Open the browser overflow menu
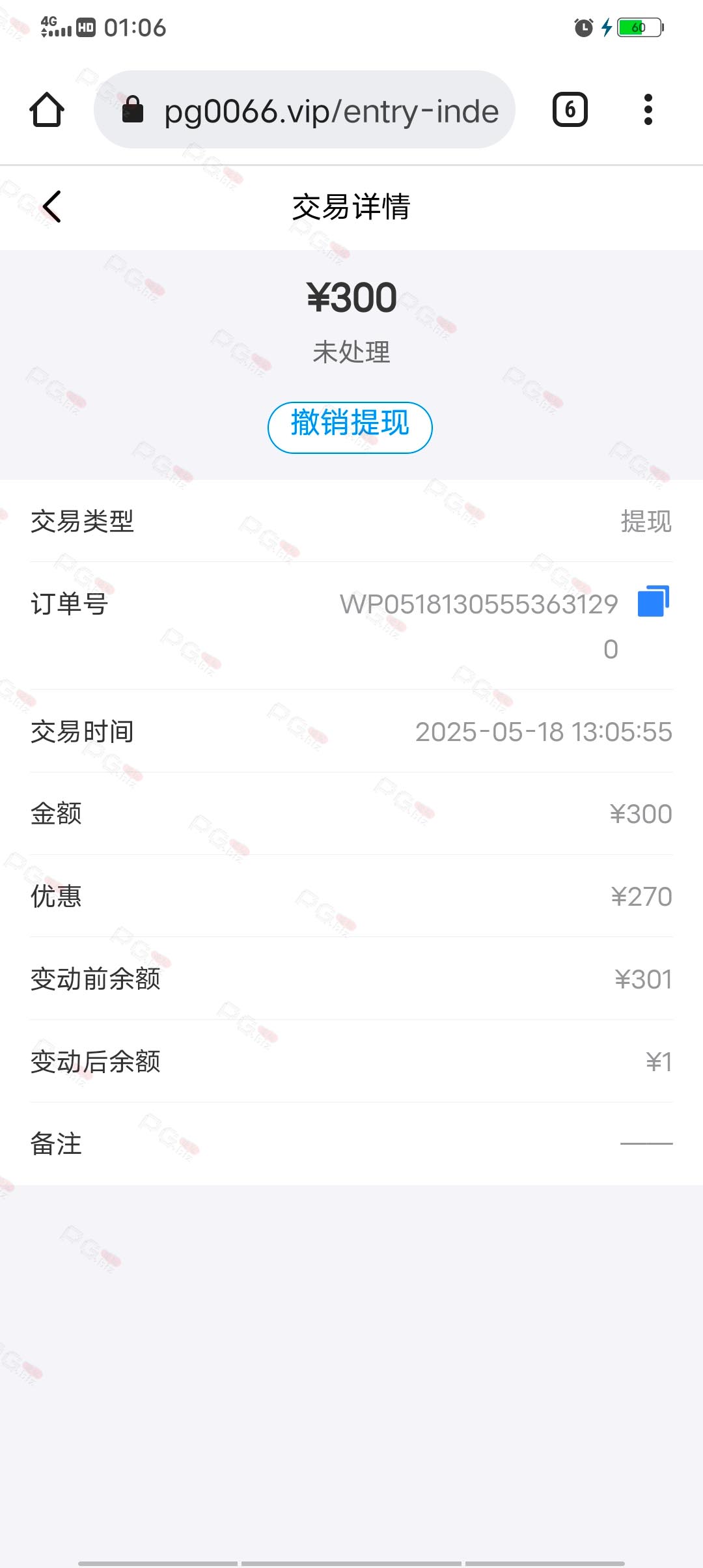Viewport: 703px width, 1568px height. 648,109
